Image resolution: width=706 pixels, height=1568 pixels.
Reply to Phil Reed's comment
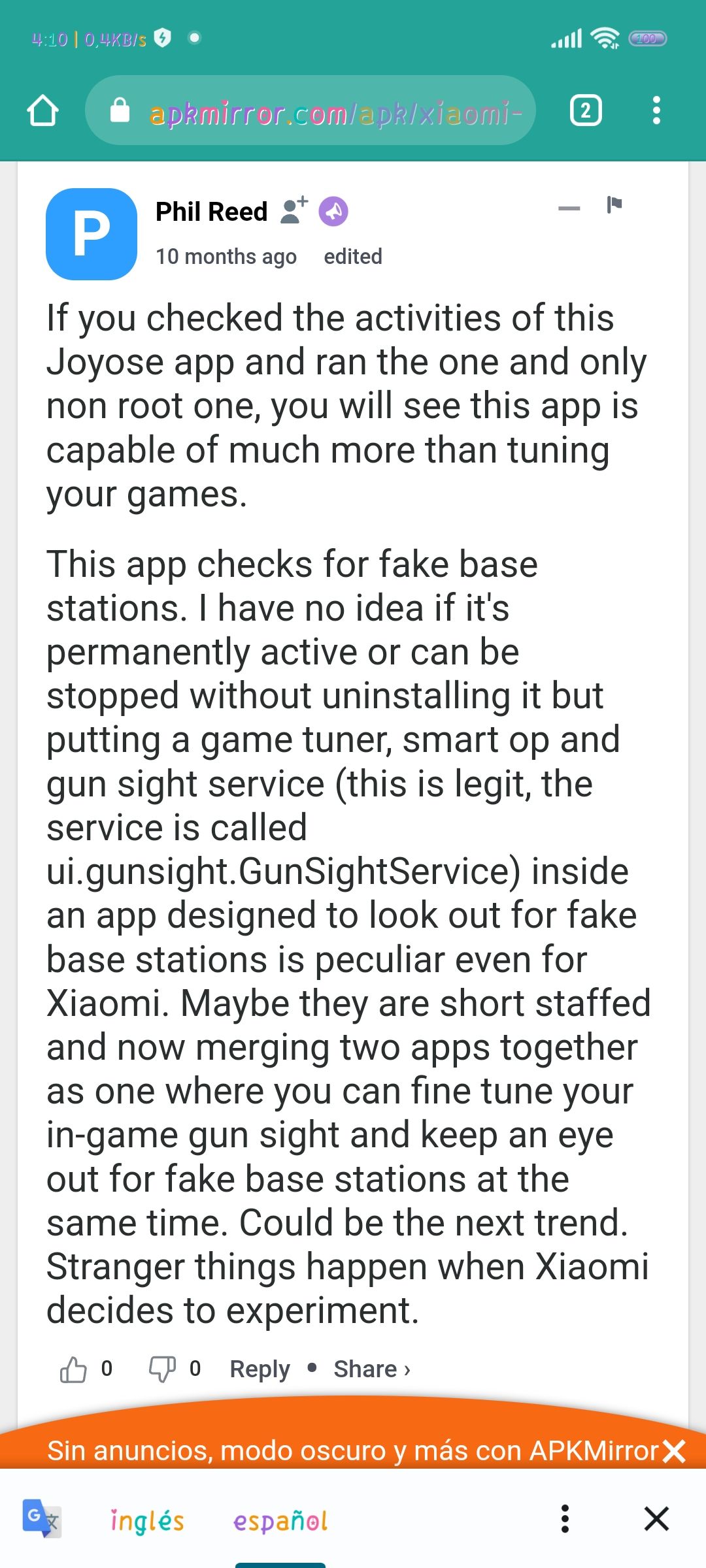click(x=260, y=1368)
